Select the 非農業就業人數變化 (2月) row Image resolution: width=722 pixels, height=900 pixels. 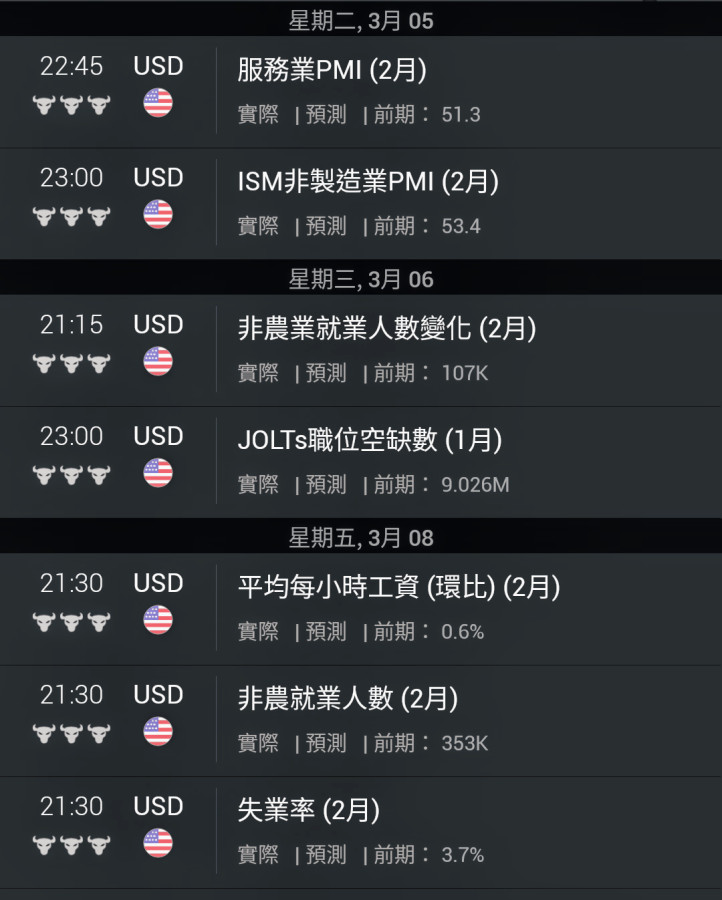(387, 329)
